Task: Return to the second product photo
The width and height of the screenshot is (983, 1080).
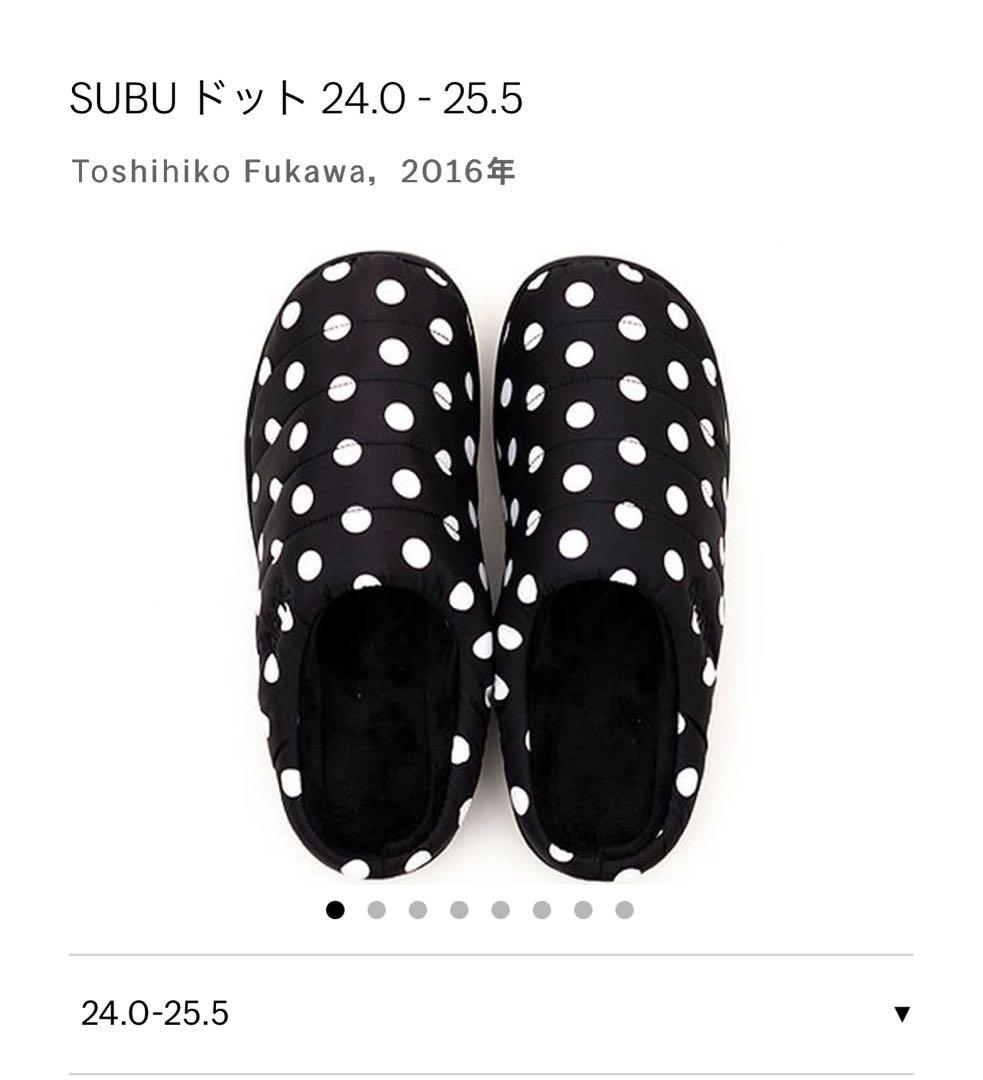Action: click(376, 910)
